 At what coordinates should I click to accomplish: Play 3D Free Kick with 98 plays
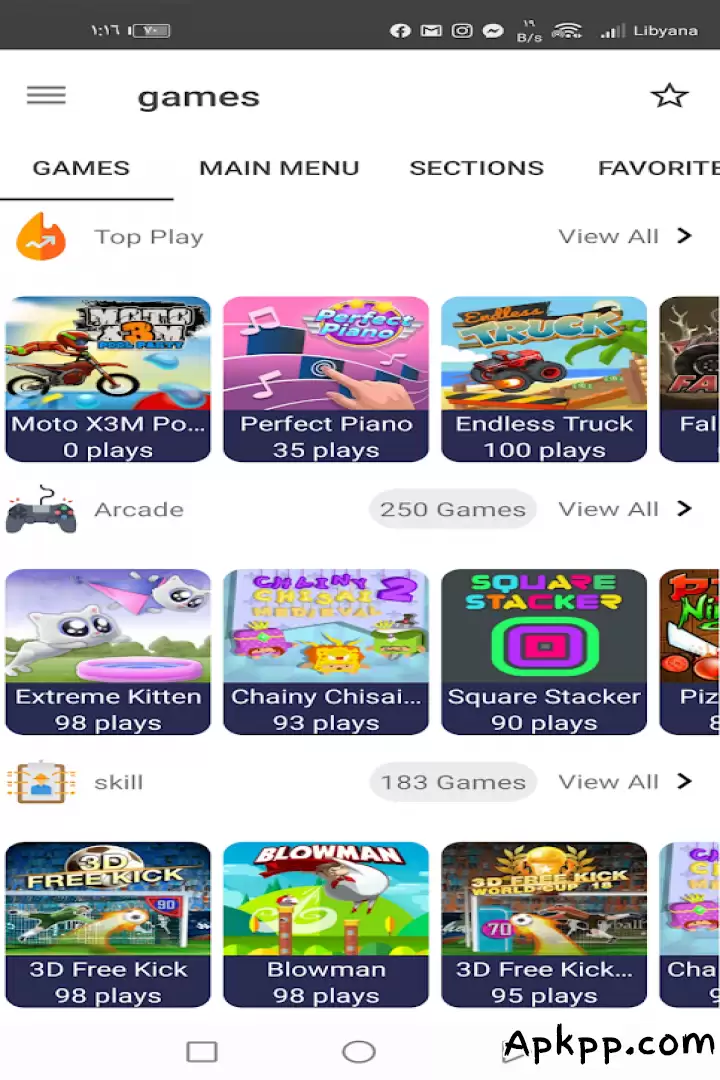pos(108,924)
